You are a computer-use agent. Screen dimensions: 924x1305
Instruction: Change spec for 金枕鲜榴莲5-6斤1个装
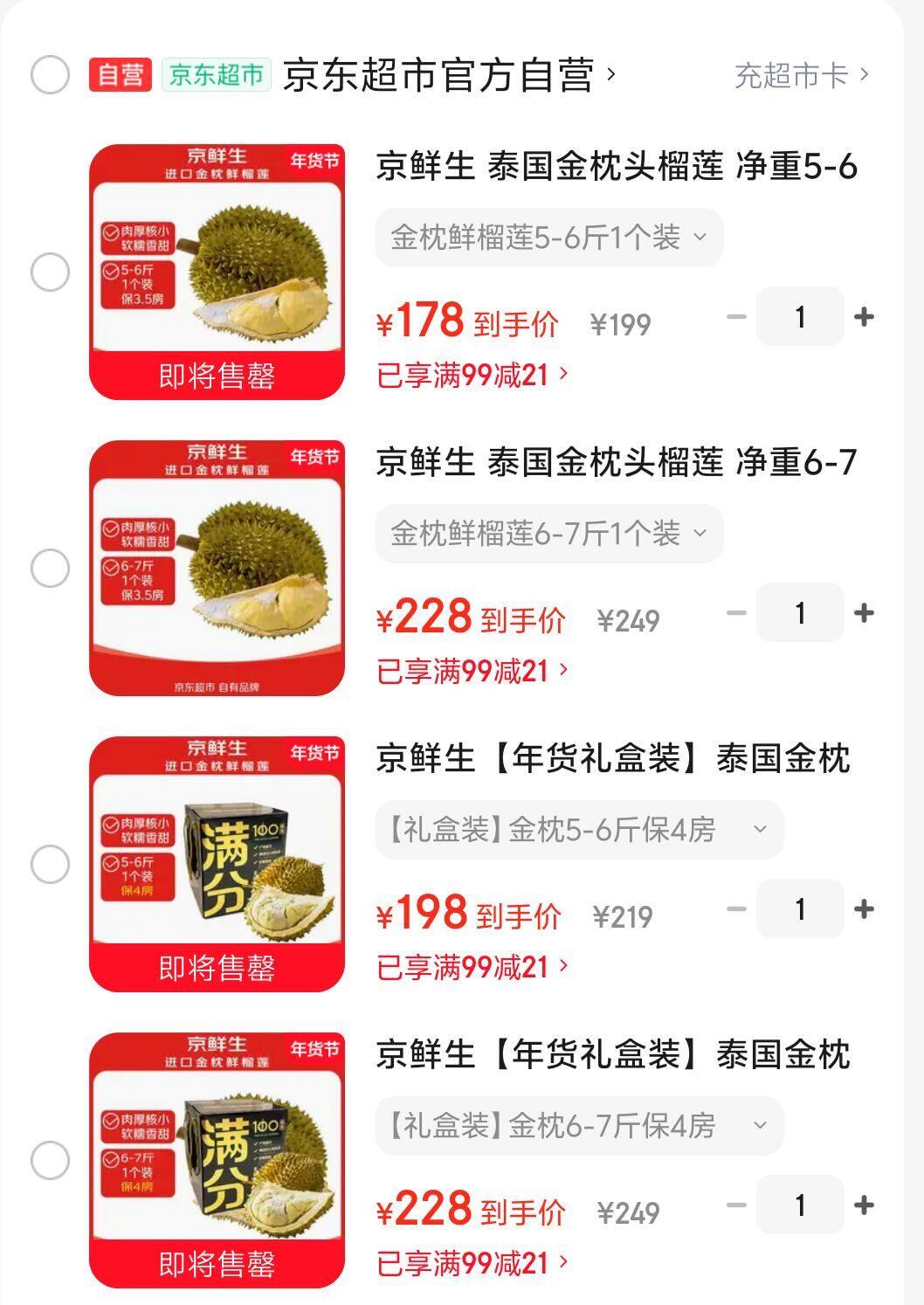[x=548, y=238]
